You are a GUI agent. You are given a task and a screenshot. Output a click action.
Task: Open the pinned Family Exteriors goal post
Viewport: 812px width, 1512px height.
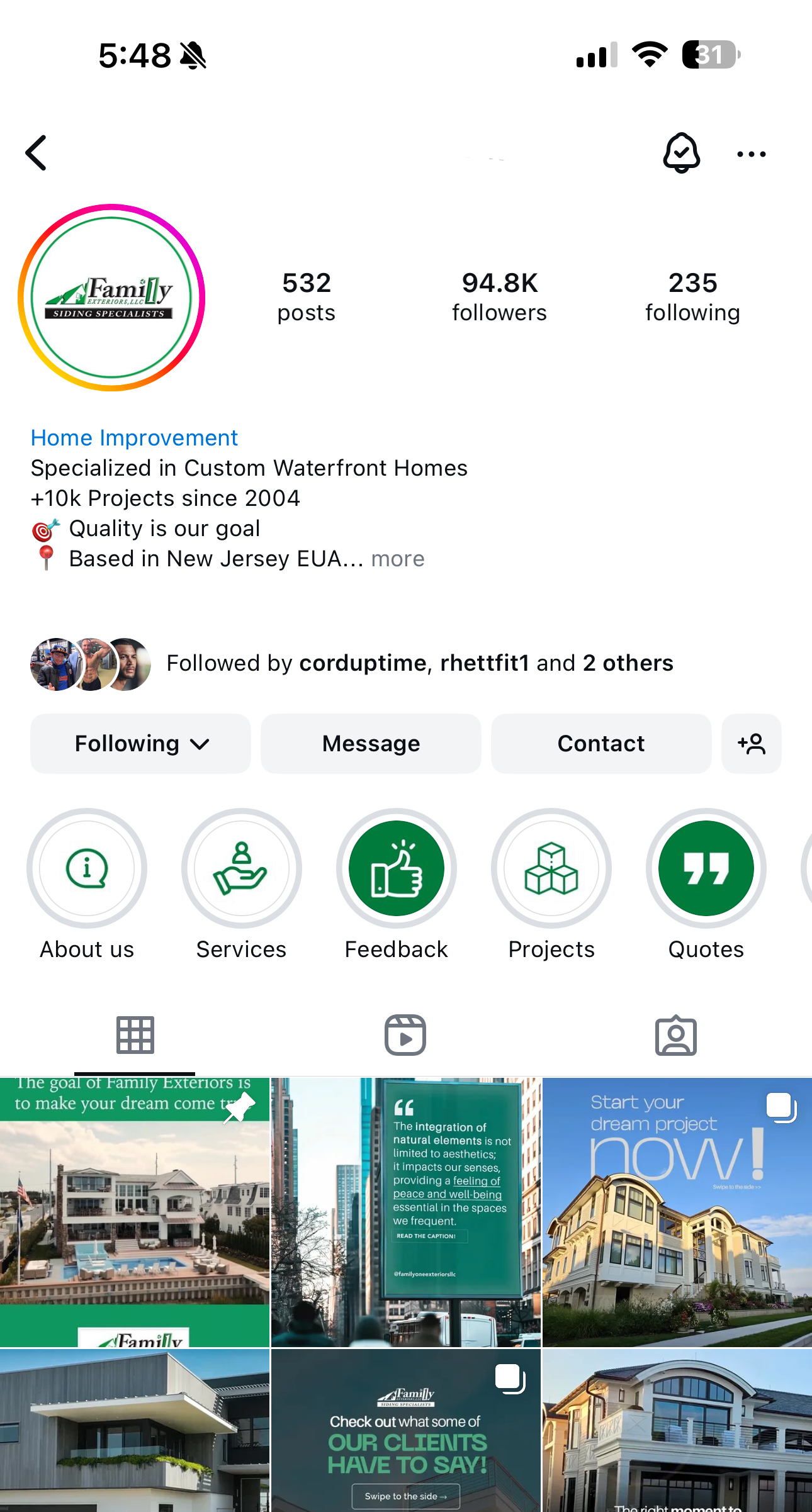[135, 1212]
